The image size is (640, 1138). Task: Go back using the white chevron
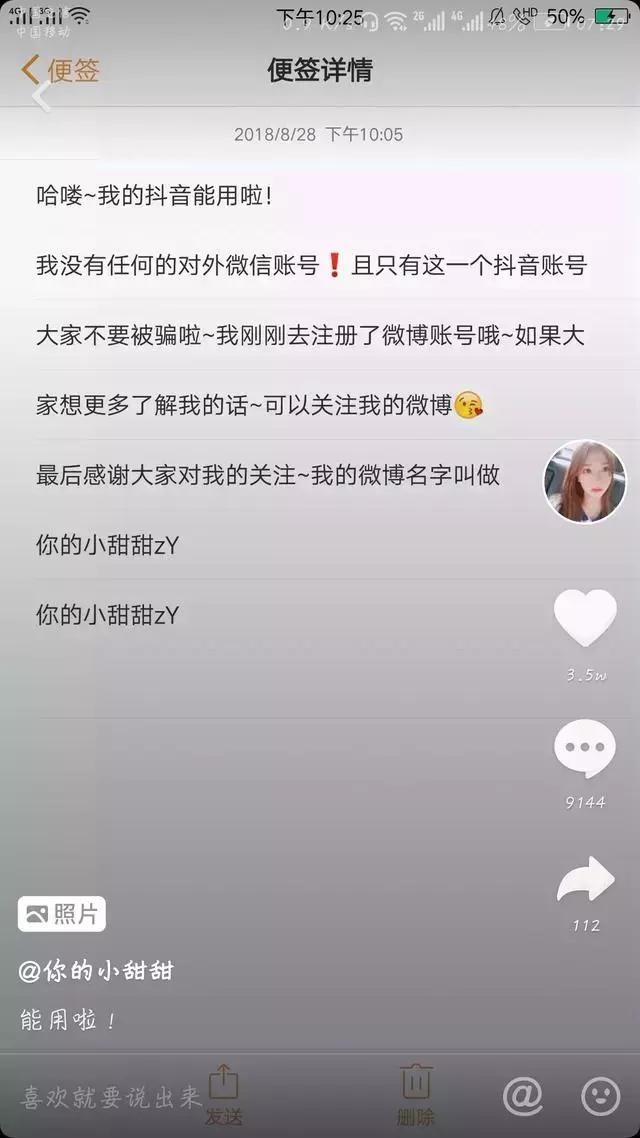(40, 95)
